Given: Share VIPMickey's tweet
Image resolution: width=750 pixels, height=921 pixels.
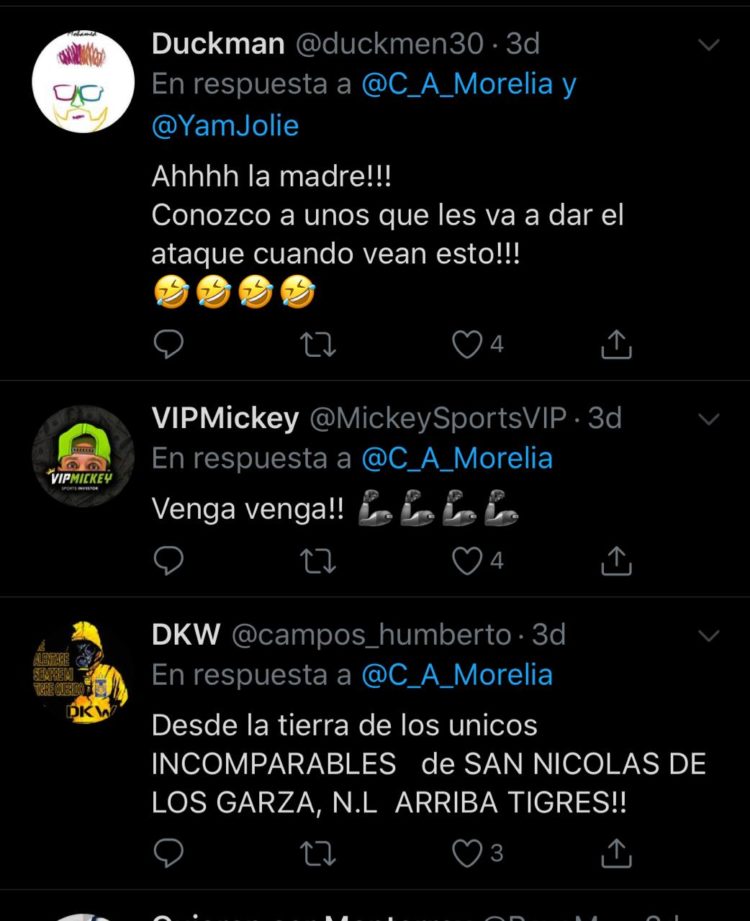Looking at the screenshot, I should point(617,562).
